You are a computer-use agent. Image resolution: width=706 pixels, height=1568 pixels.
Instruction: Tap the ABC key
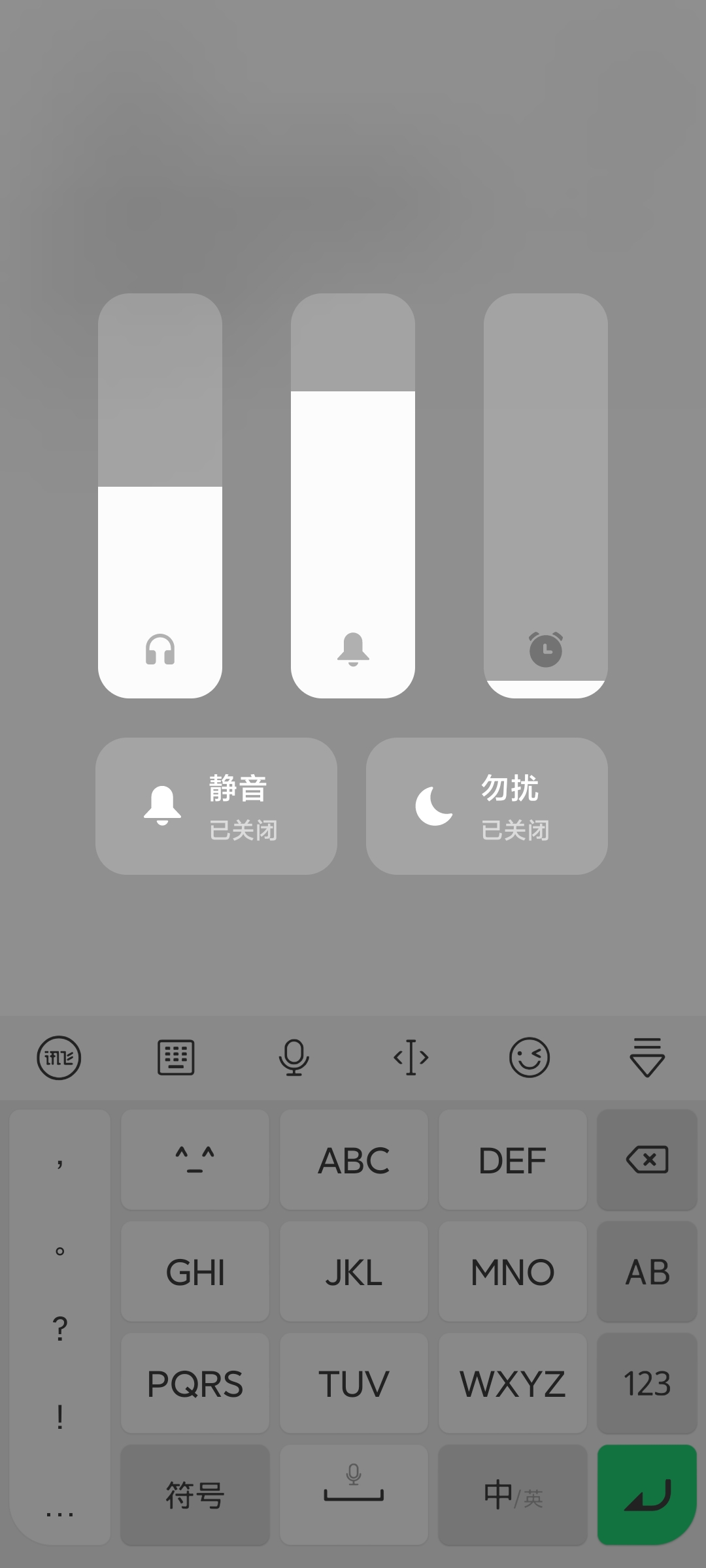coord(354,1160)
